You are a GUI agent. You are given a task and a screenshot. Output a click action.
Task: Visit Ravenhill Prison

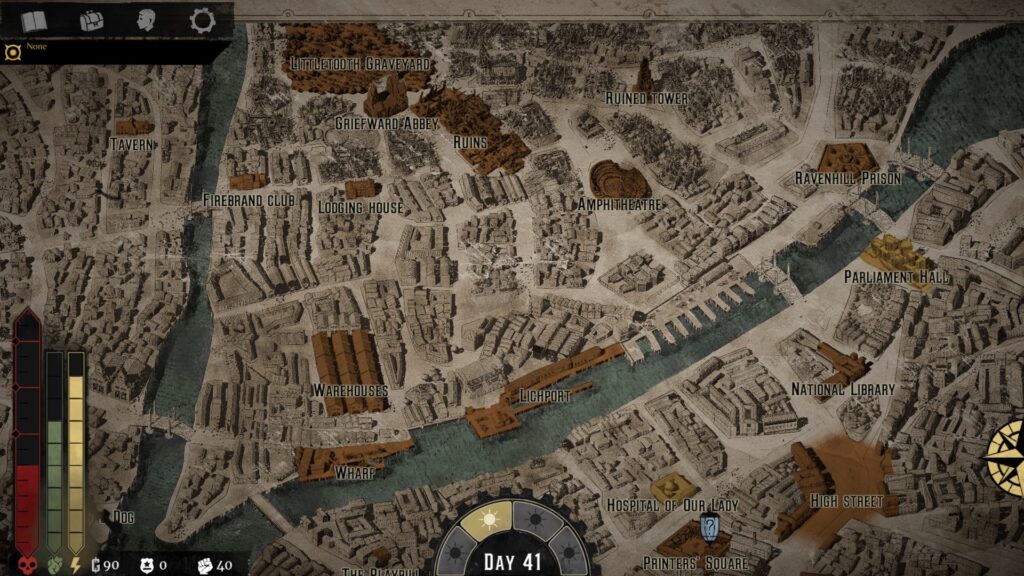(846, 158)
